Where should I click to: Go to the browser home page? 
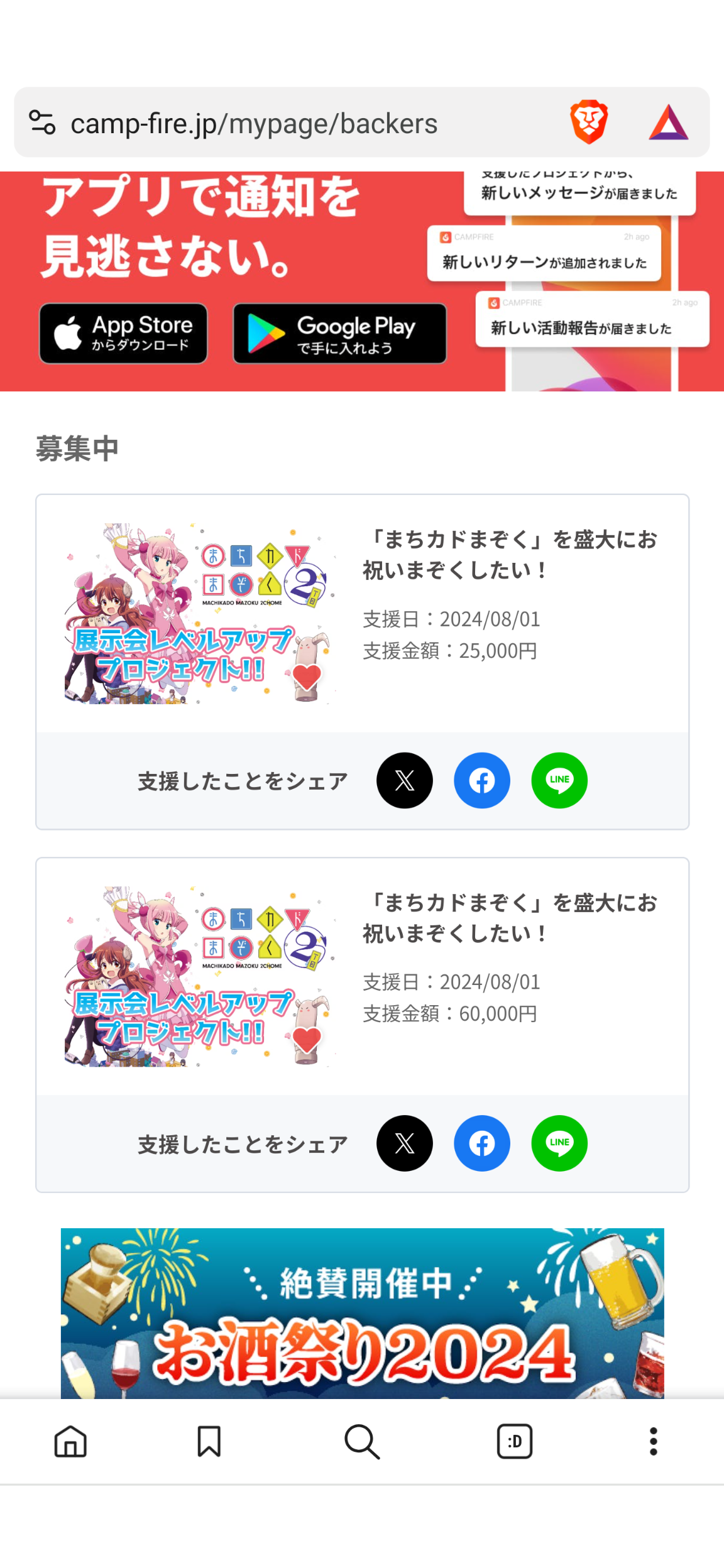click(70, 1442)
